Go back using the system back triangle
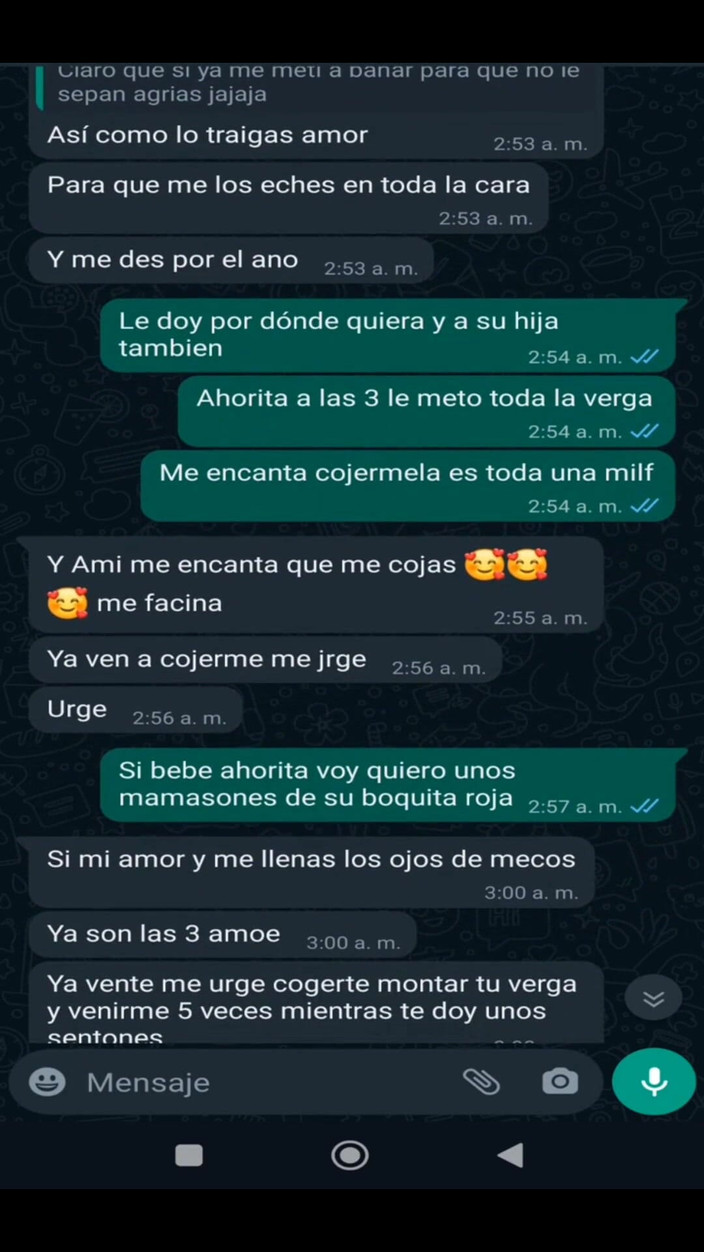The image size is (704, 1252). click(x=510, y=1156)
